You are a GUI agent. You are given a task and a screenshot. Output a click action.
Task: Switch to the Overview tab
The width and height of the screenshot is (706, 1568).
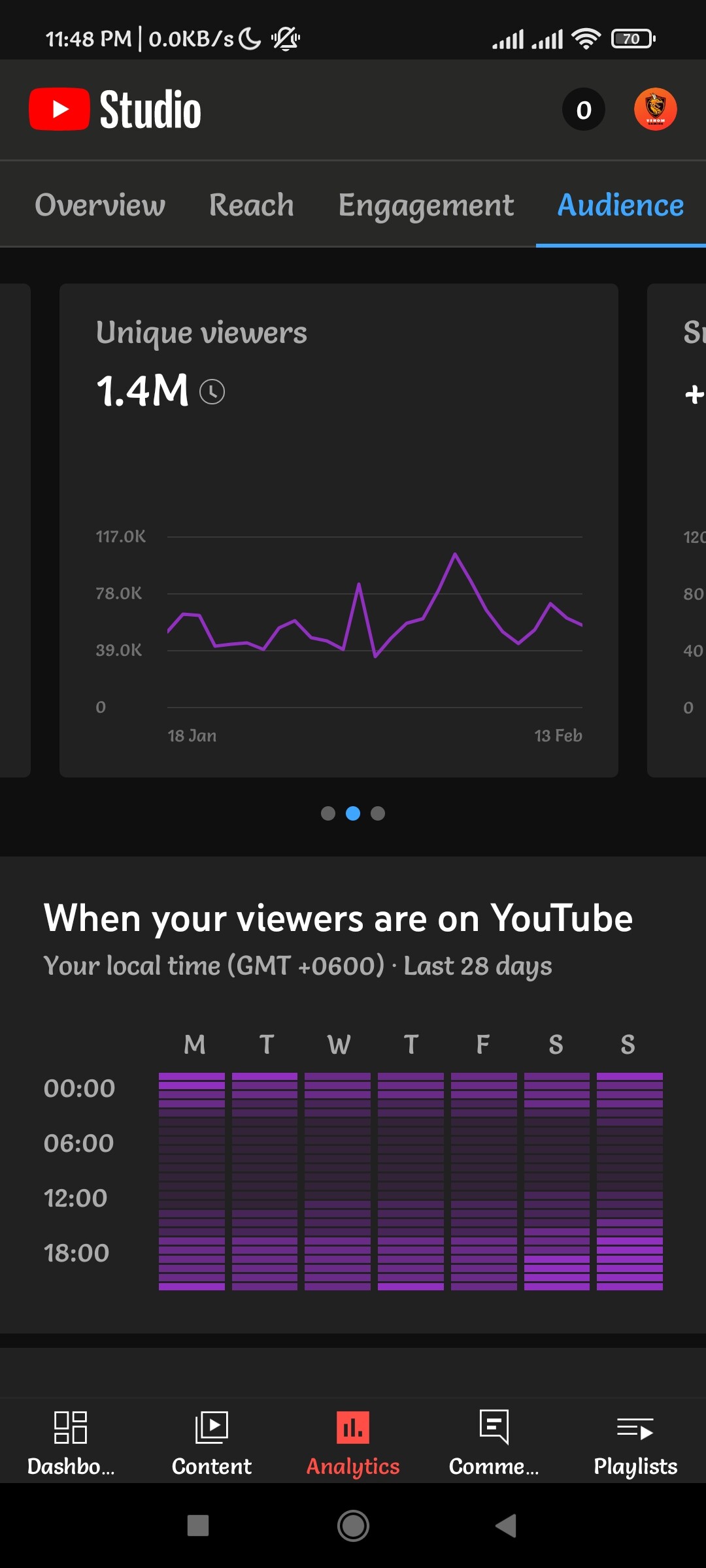click(100, 205)
